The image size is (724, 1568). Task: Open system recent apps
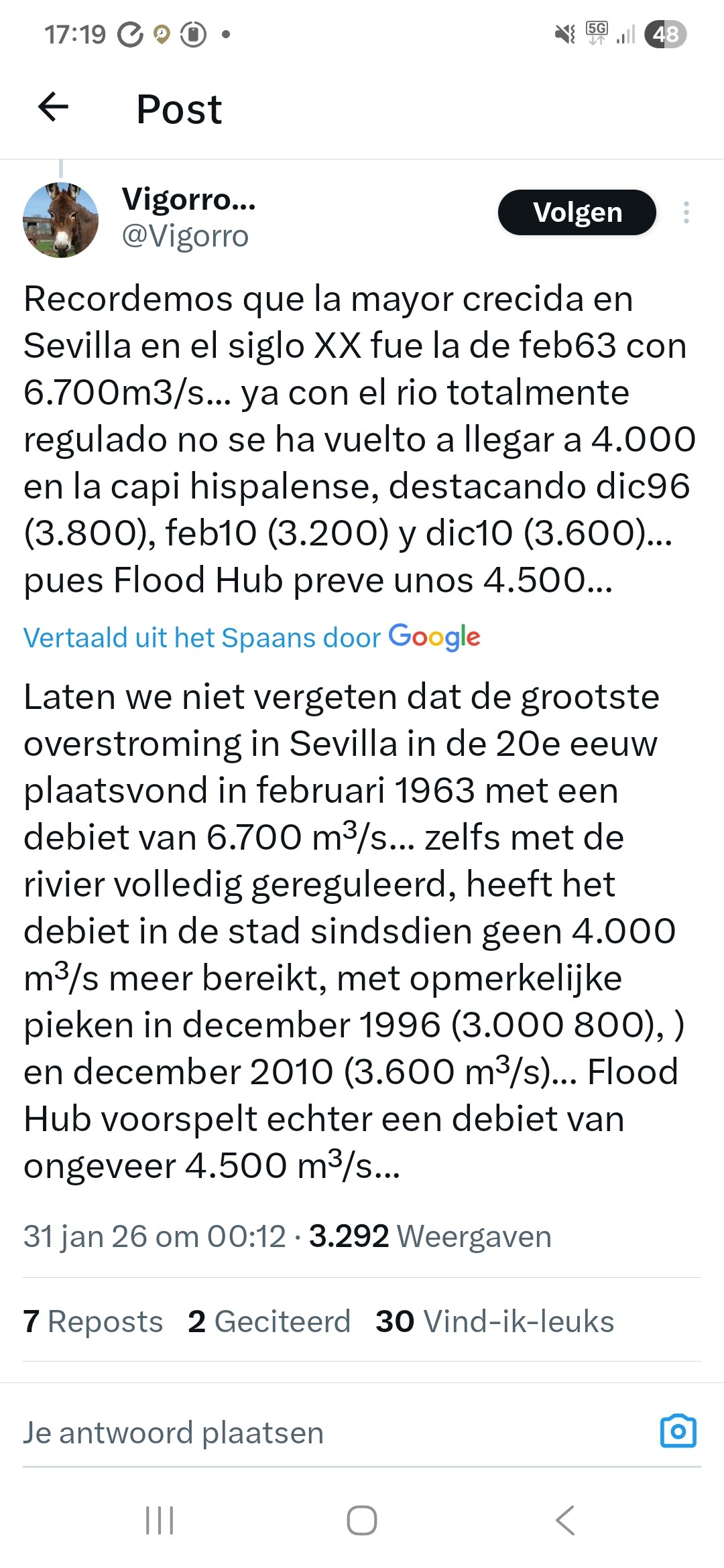(x=160, y=1520)
